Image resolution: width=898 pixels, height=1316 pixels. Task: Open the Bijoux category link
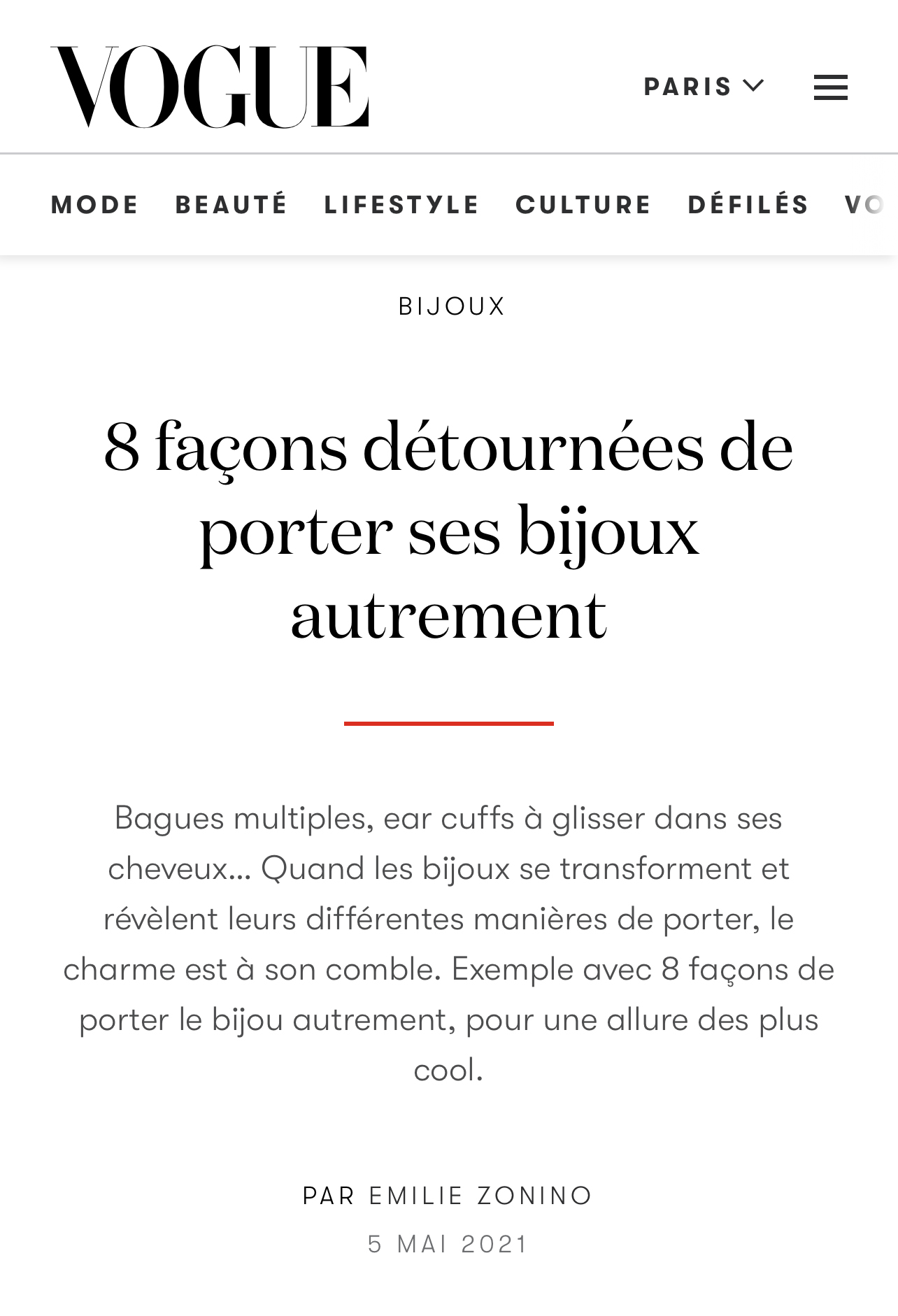pyautogui.click(x=452, y=306)
